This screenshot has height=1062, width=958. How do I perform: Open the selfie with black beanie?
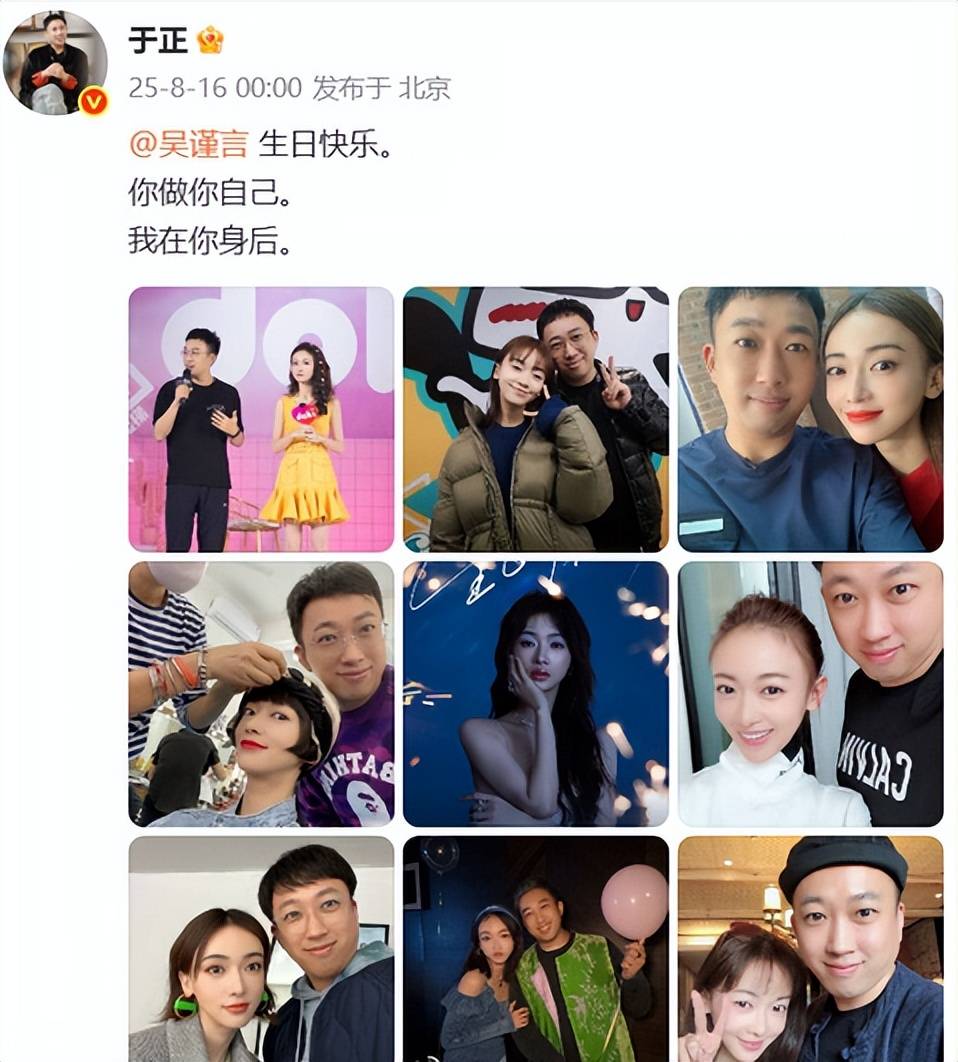click(x=810, y=948)
